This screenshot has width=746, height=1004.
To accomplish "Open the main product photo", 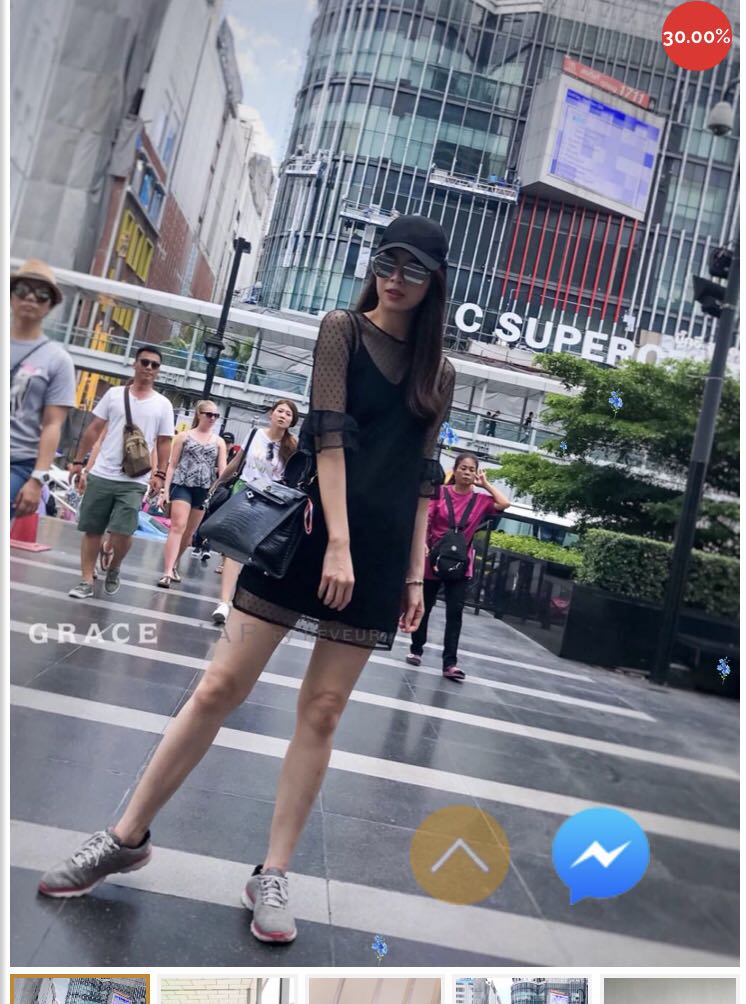I will pyautogui.click(x=375, y=450).
